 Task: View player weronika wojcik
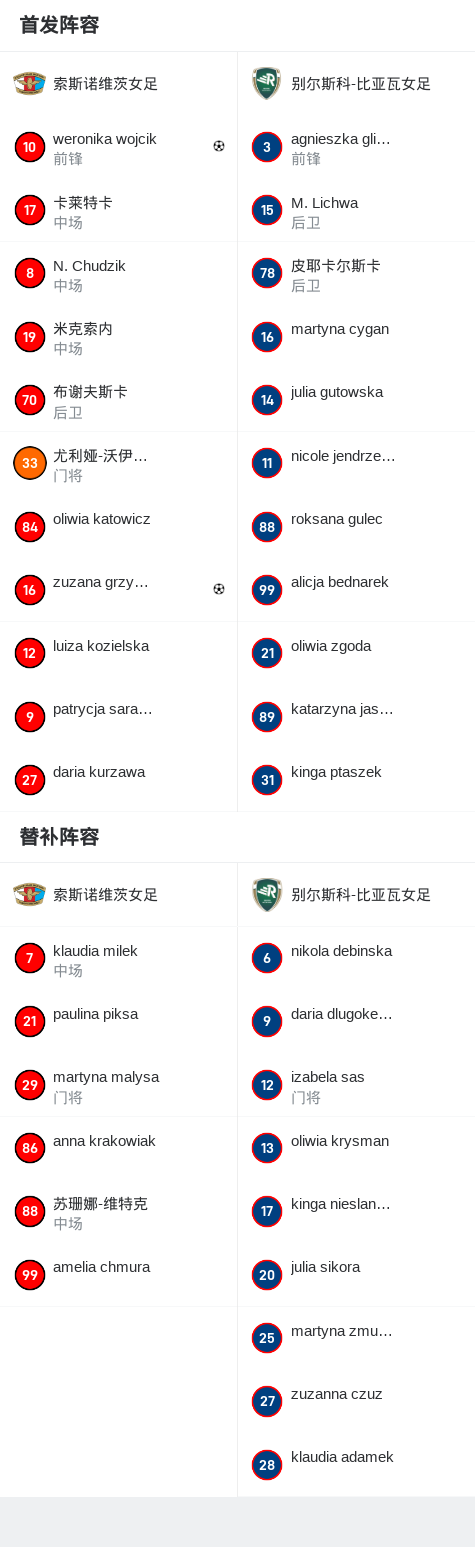118,147
